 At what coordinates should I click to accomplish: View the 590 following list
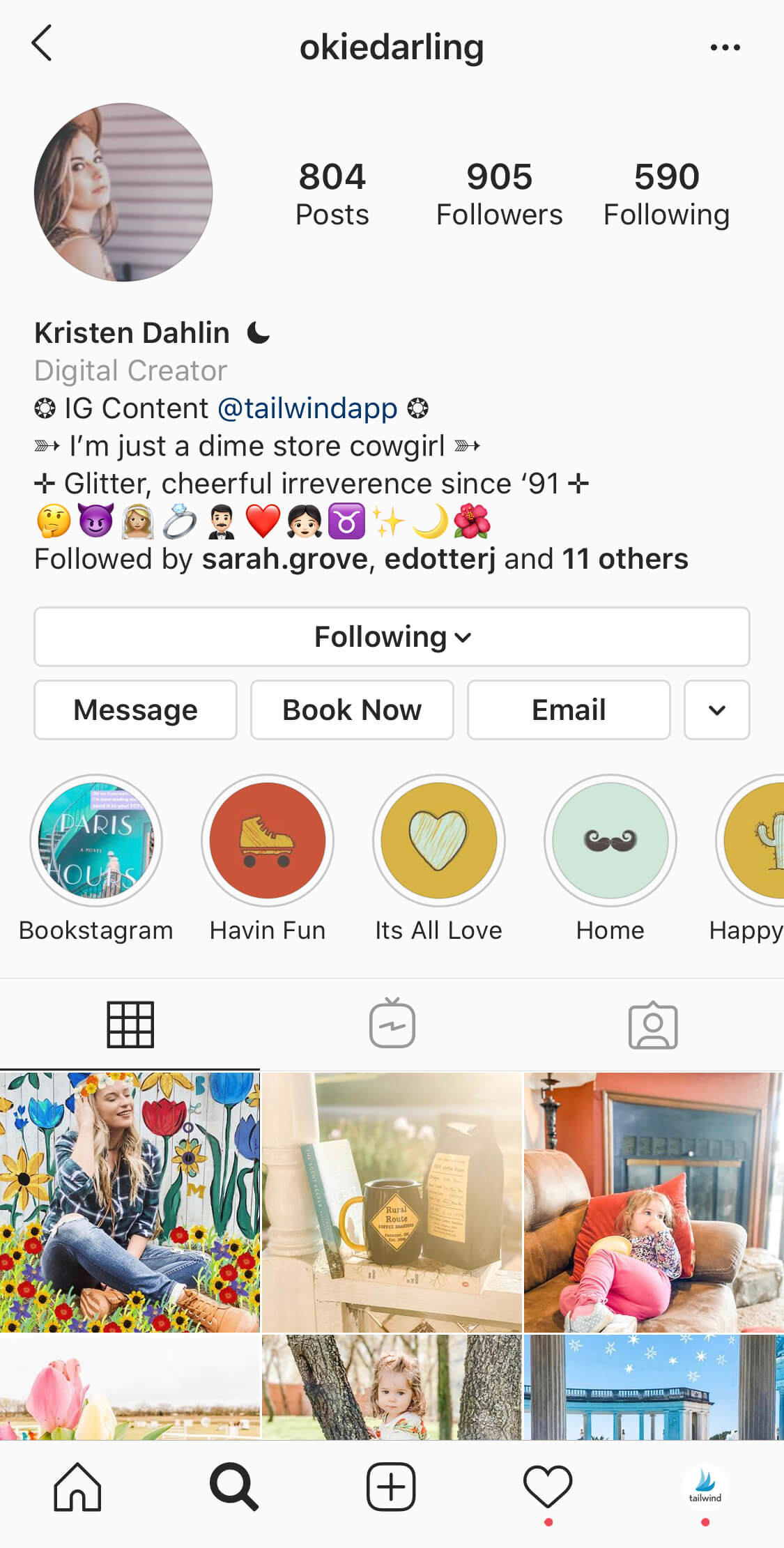click(x=666, y=194)
